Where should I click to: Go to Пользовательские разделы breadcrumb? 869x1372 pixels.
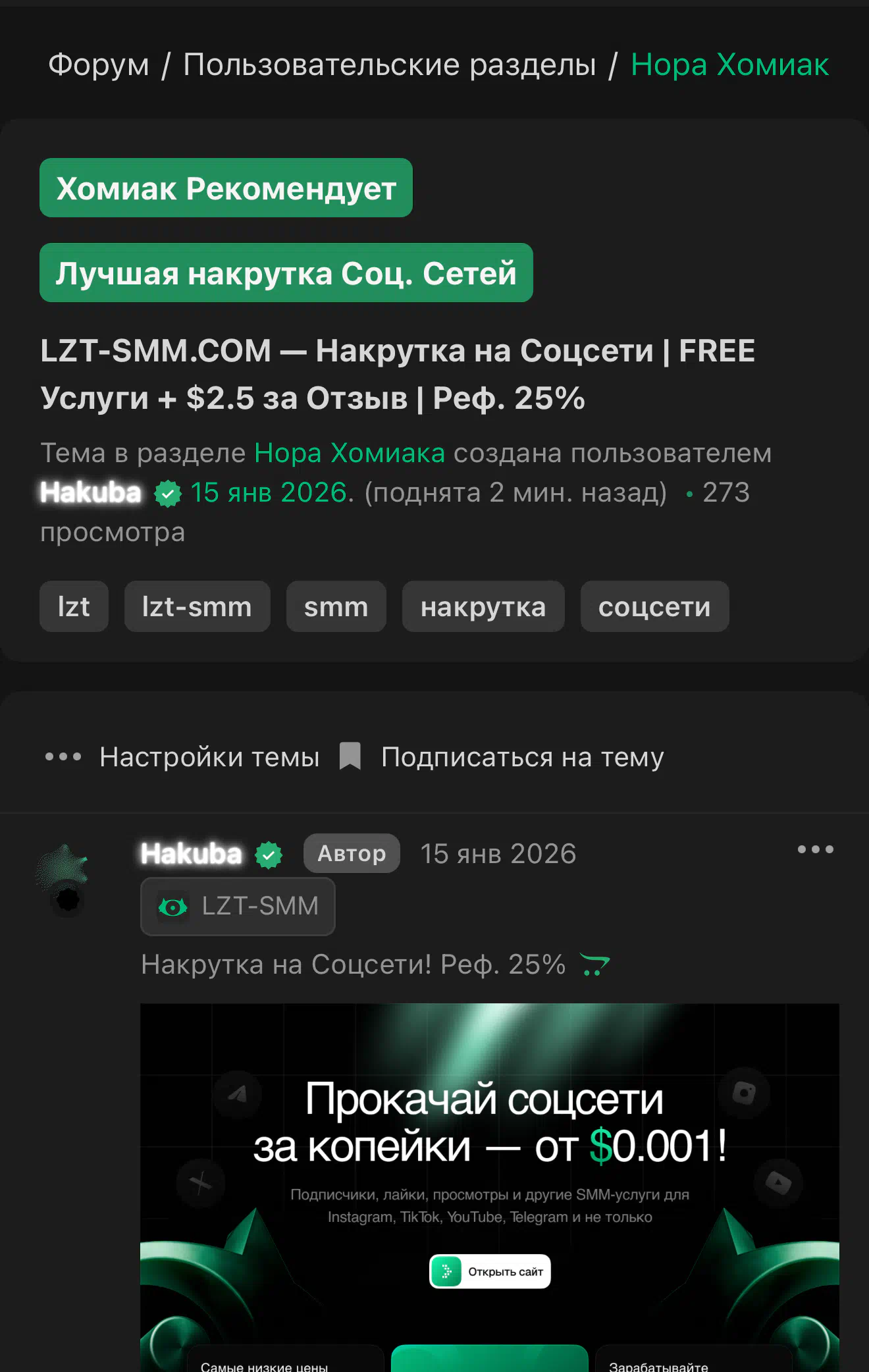pos(389,65)
